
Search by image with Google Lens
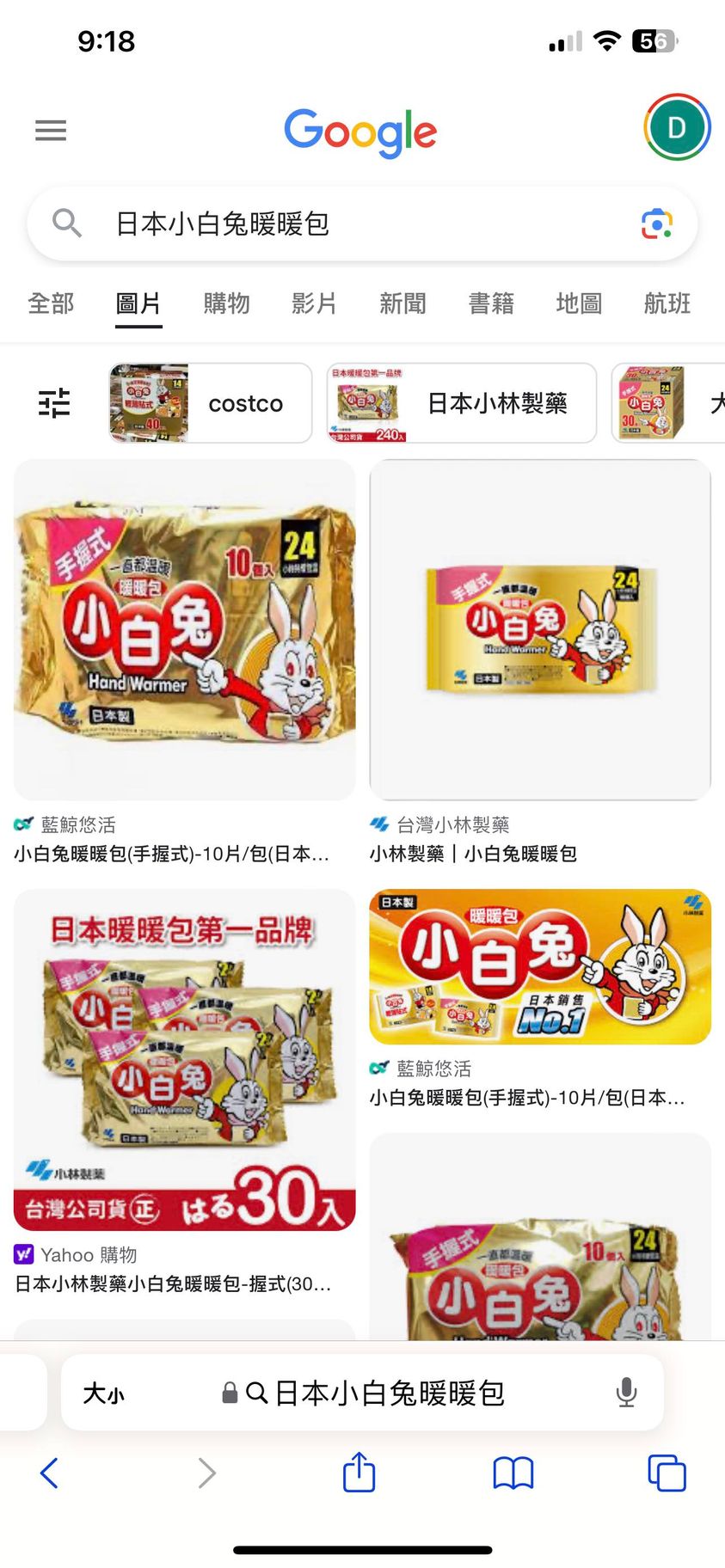[657, 224]
